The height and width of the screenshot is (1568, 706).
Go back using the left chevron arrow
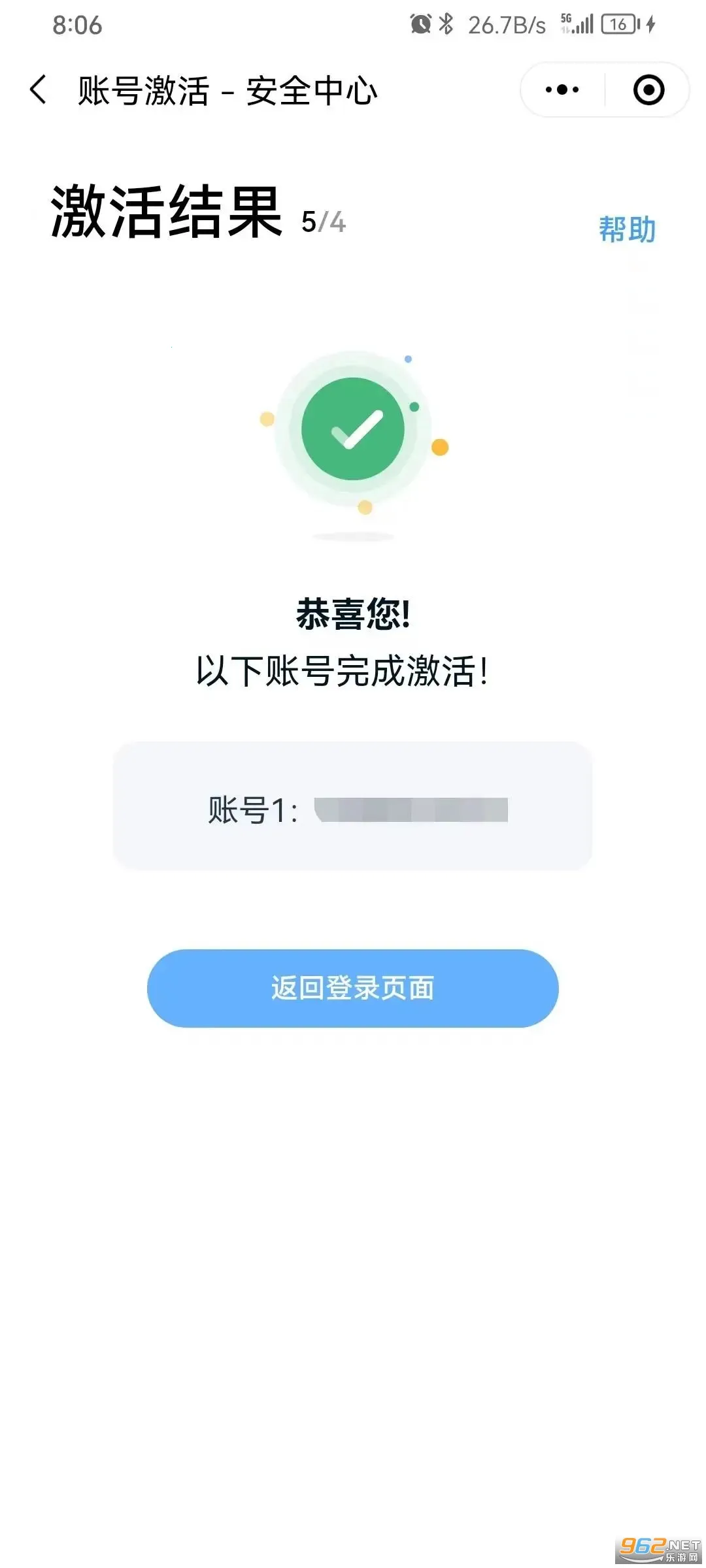pos(39,90)
